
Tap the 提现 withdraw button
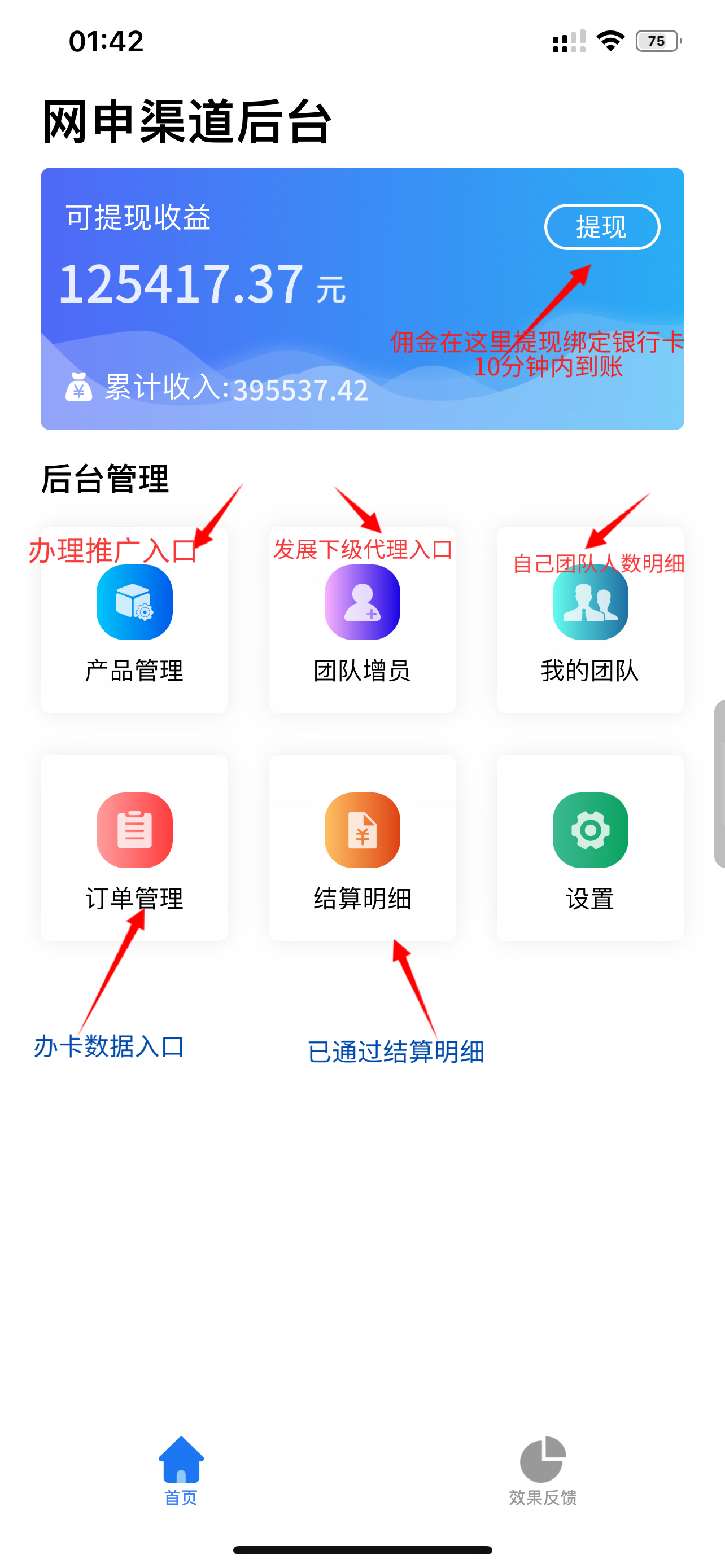601,227
